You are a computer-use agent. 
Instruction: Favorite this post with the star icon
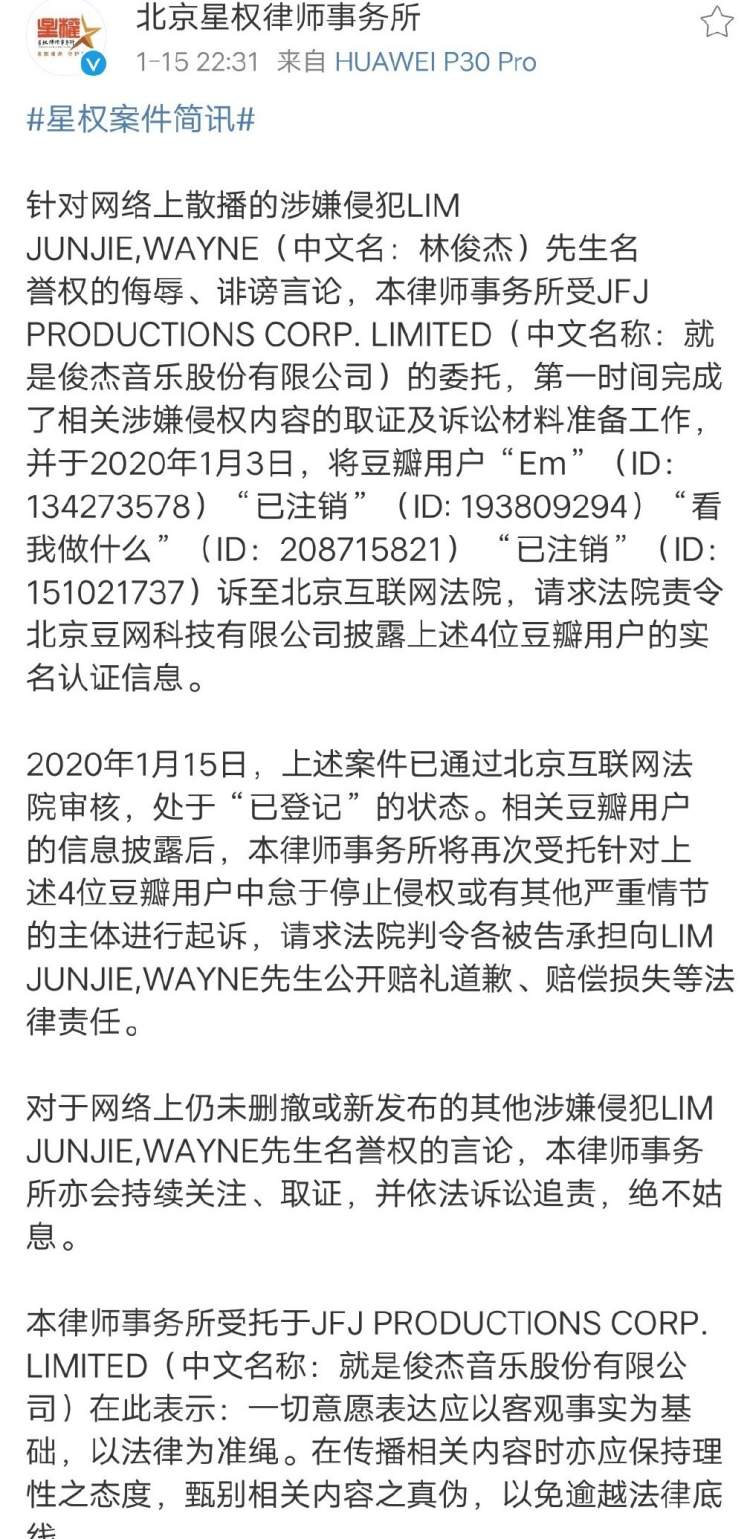(716, 21)
